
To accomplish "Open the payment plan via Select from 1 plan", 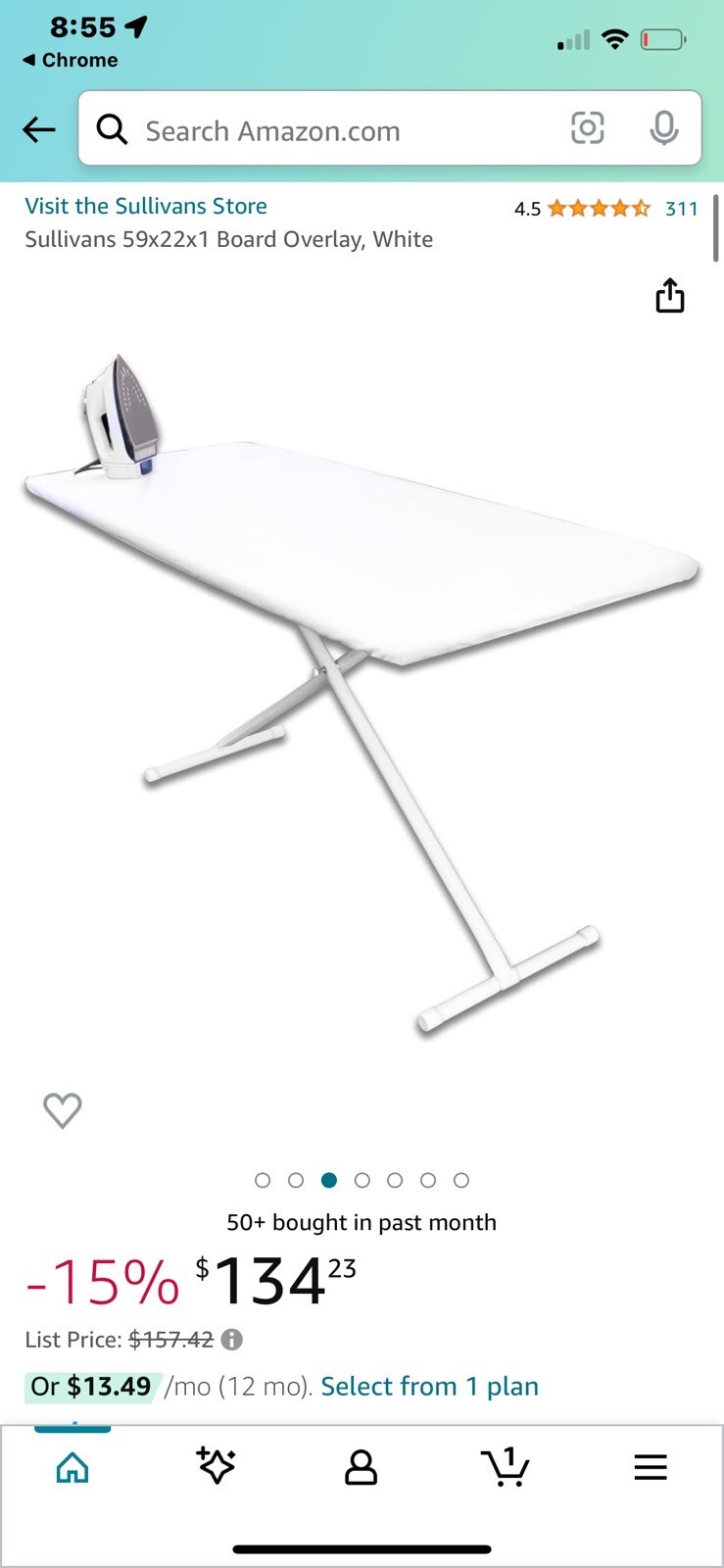I will coord(429,1386).
